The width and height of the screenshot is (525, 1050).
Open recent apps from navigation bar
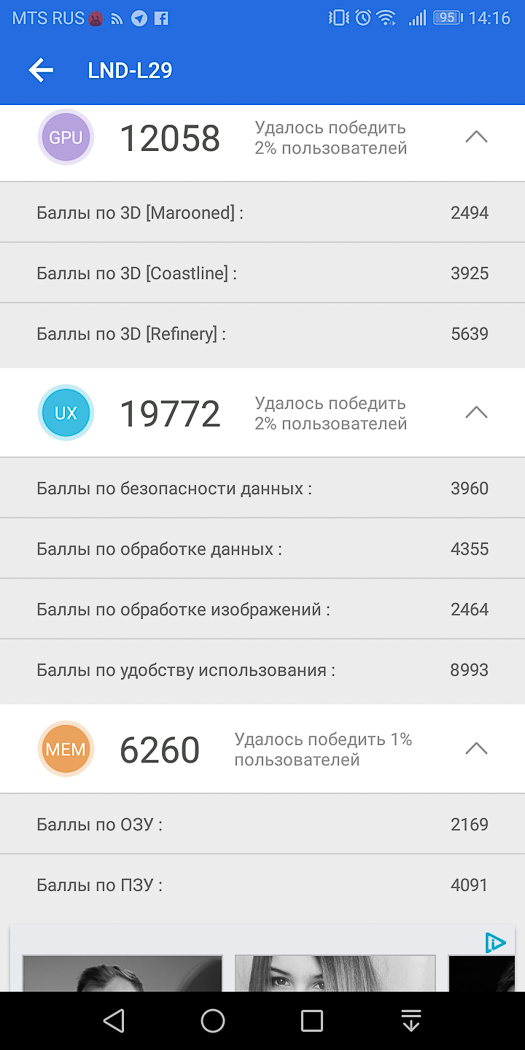tap(311, 1021)
